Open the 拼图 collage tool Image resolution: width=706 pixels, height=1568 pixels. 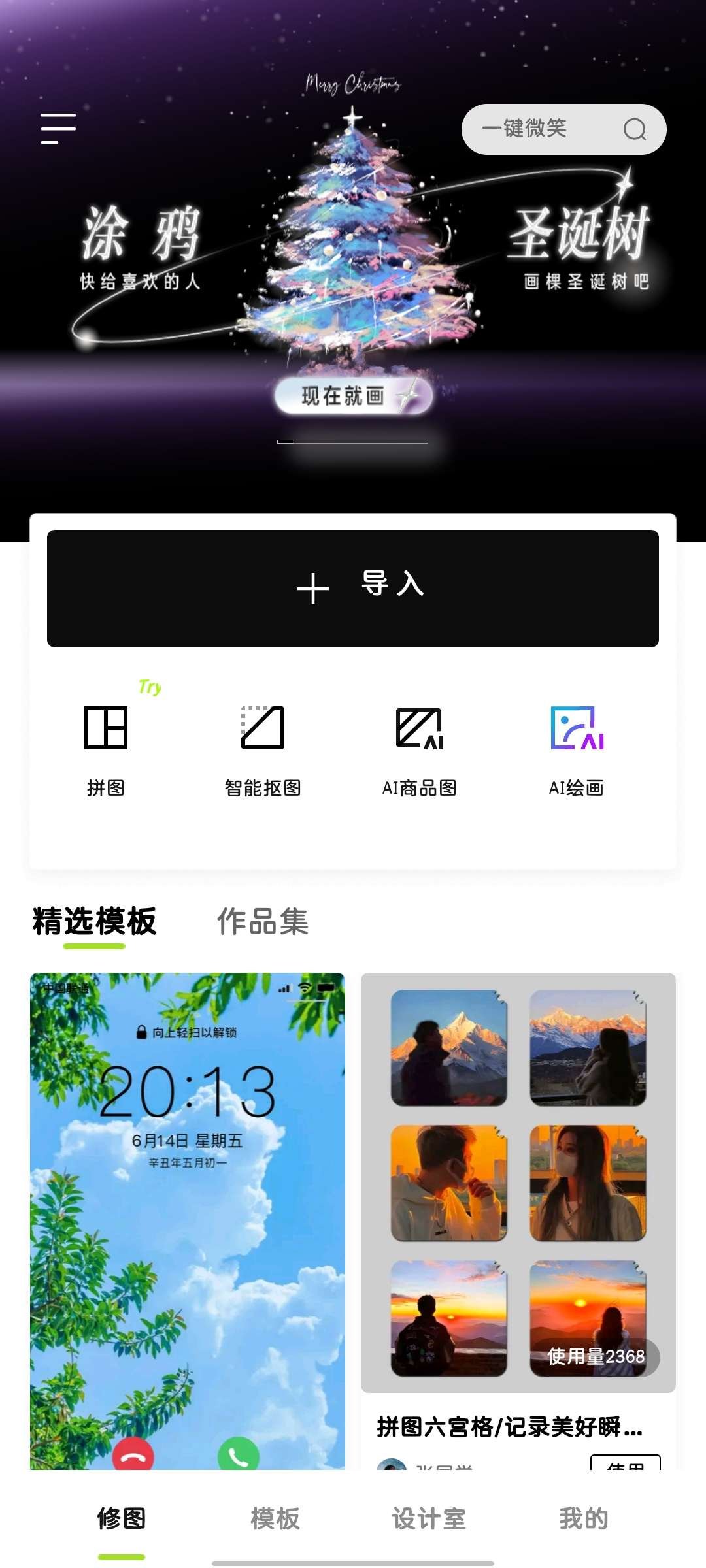[107, 745]
